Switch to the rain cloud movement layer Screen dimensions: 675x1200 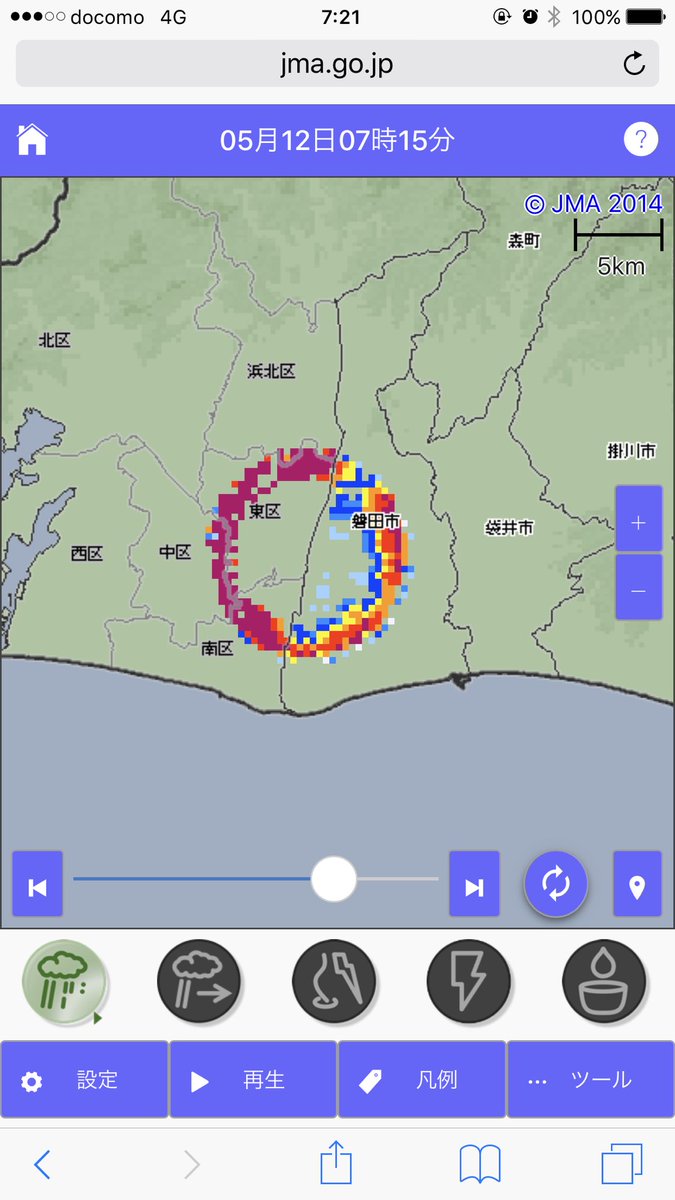coord(199,980)
